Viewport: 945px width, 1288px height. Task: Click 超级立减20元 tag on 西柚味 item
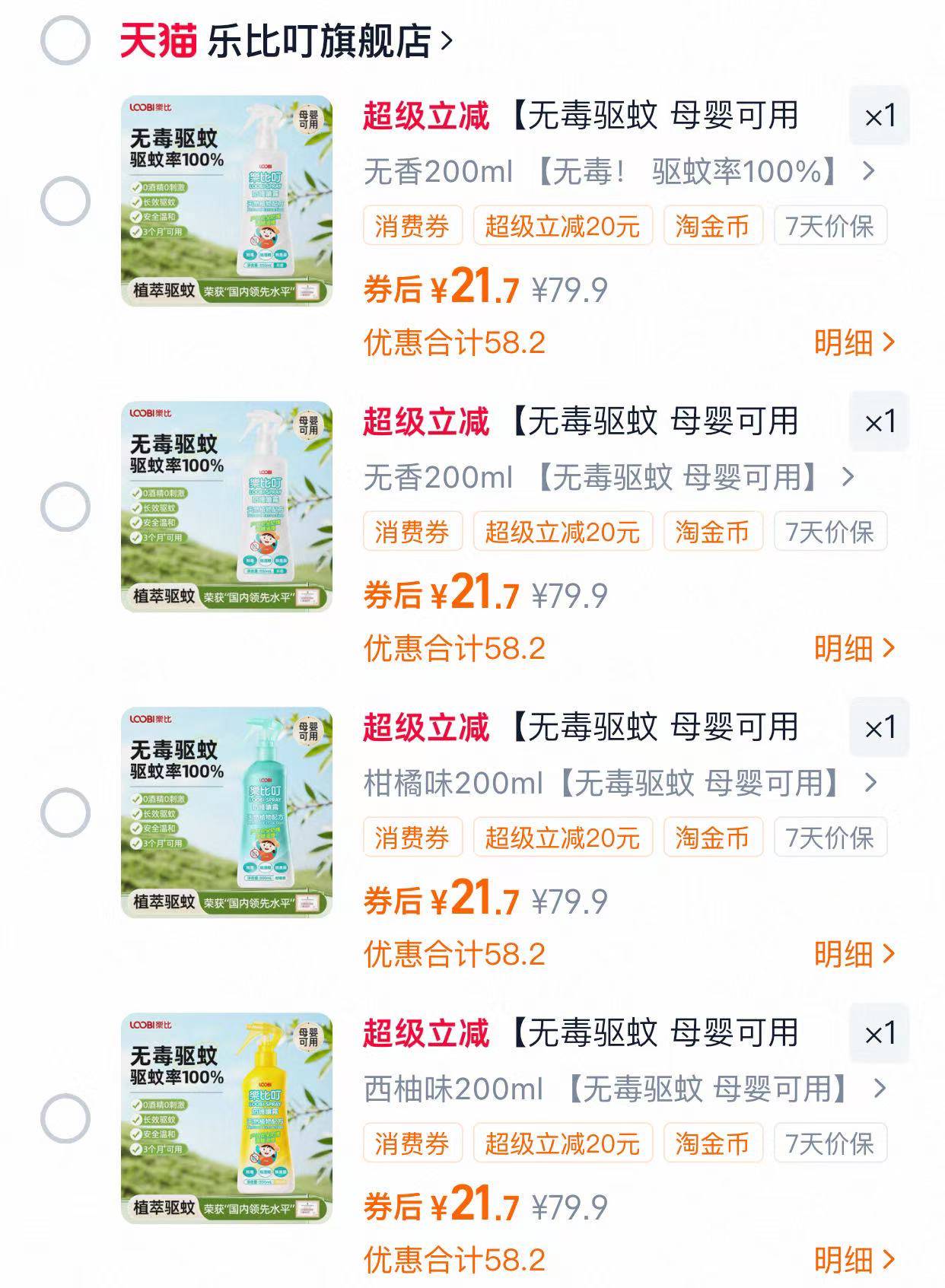tap(565, 1143)
